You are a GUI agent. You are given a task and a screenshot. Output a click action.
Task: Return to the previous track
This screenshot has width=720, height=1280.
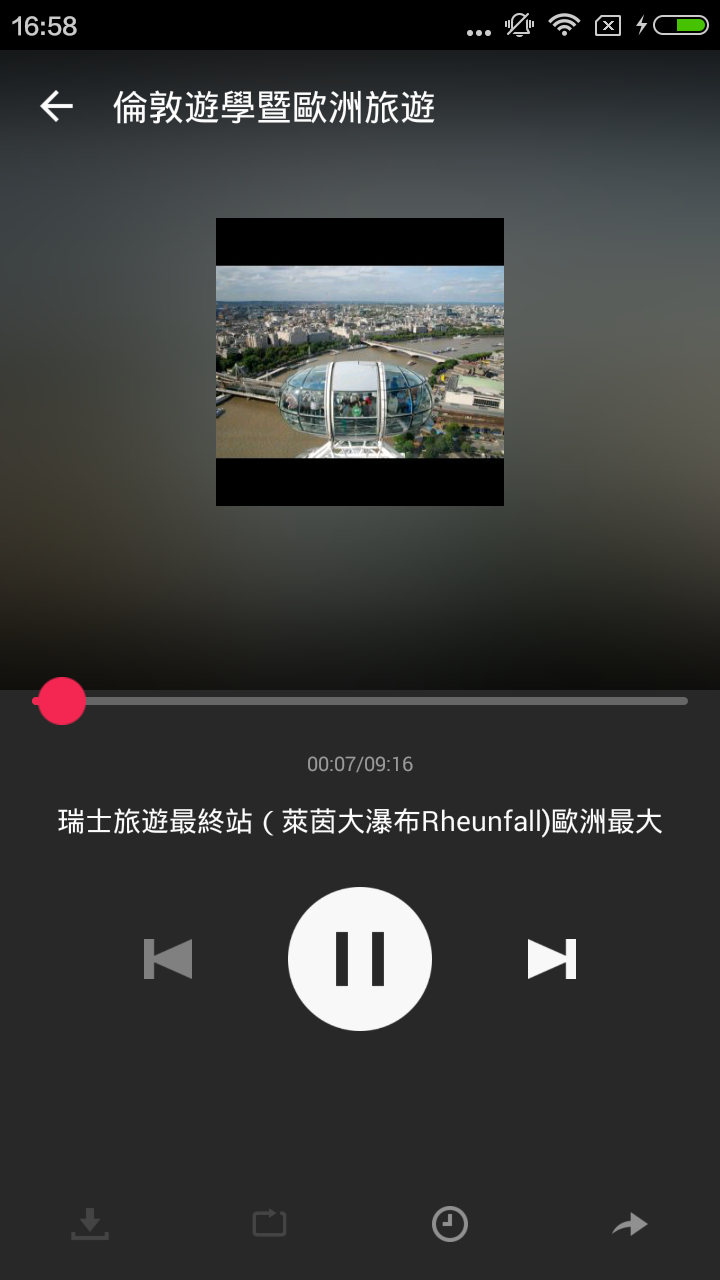pos(168,958)
